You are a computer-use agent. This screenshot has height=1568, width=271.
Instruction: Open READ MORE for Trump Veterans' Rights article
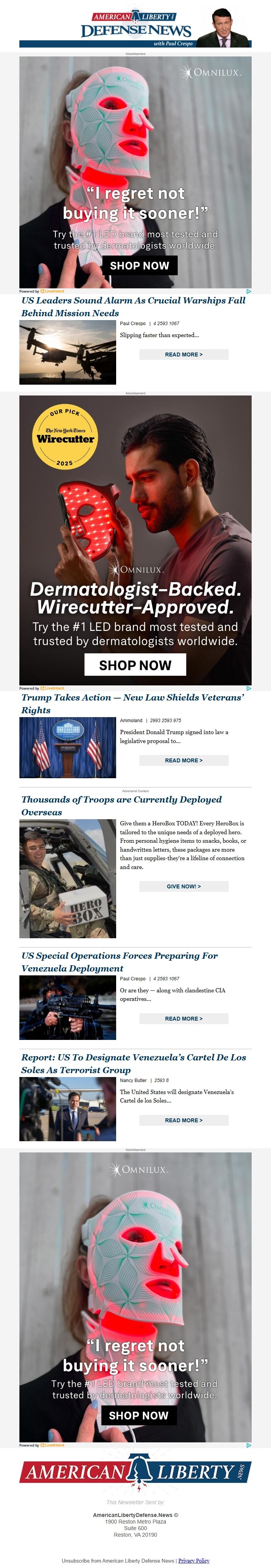pos(183,760)
